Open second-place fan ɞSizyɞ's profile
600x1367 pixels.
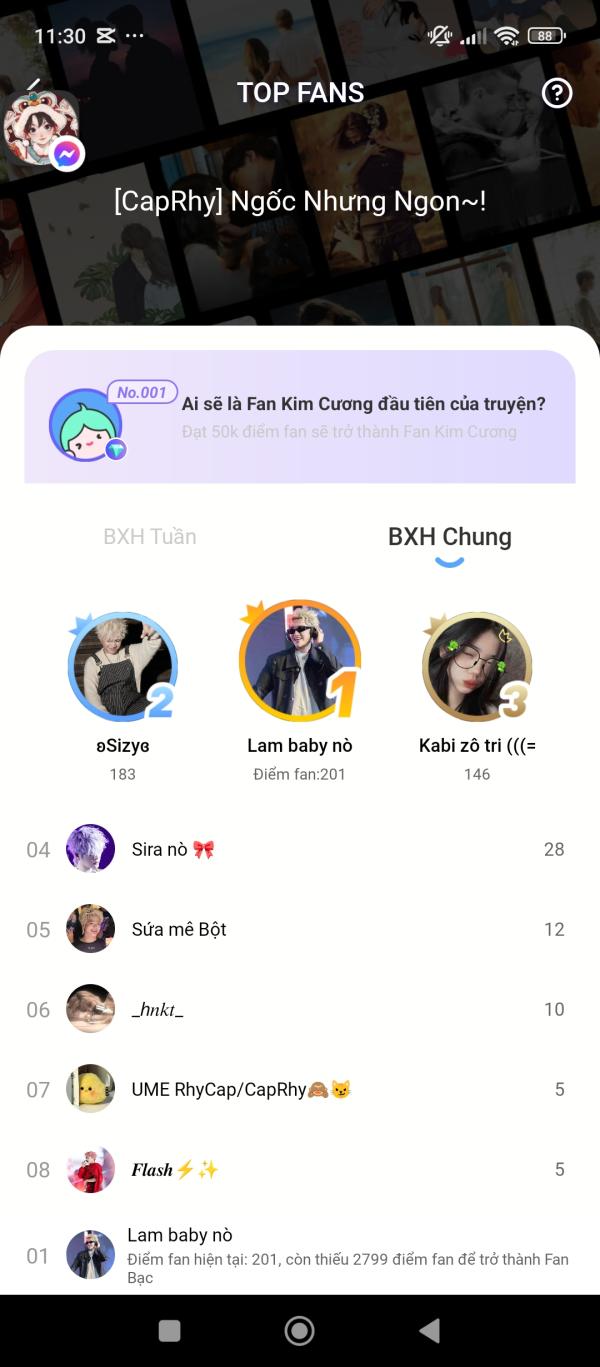[x=122, y=667]
